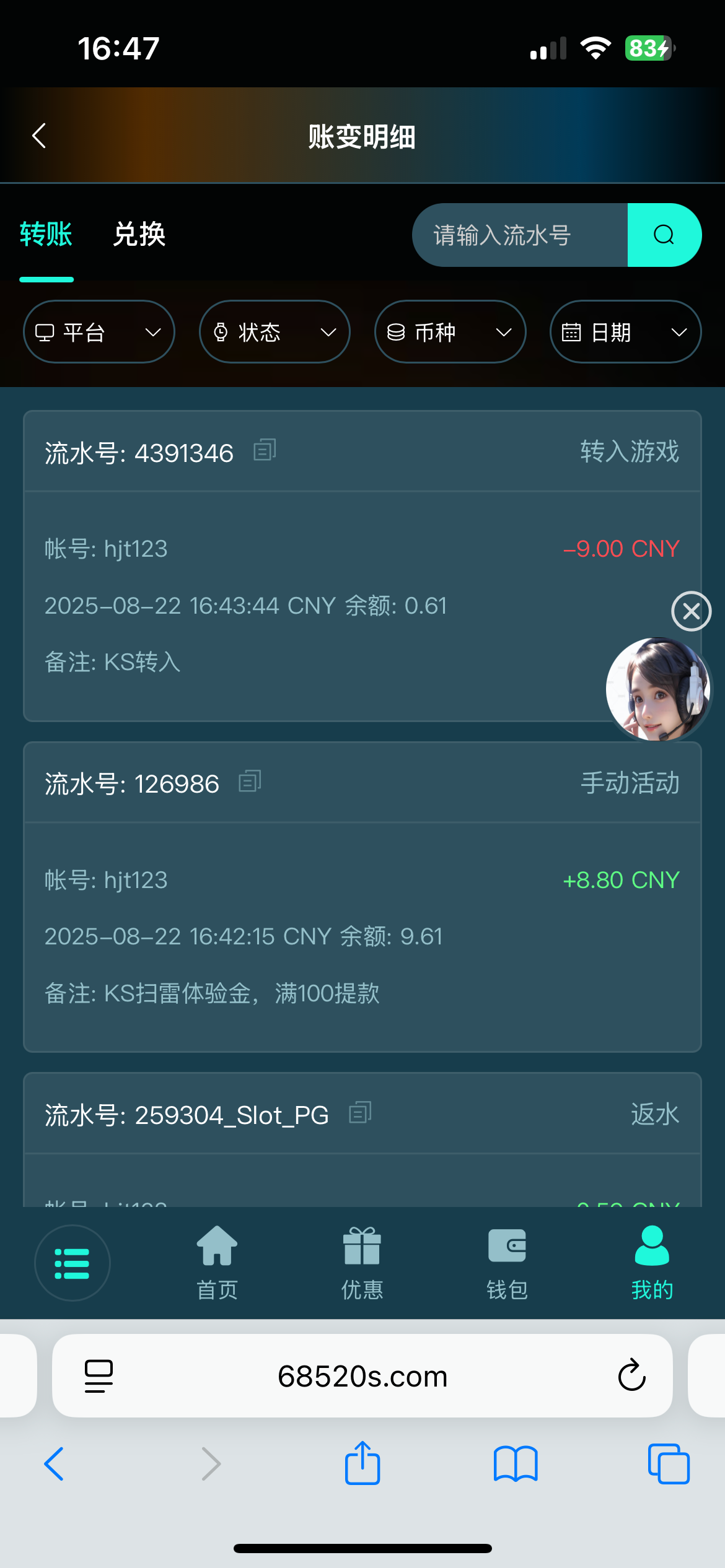Copy serial number 126986

250,782
